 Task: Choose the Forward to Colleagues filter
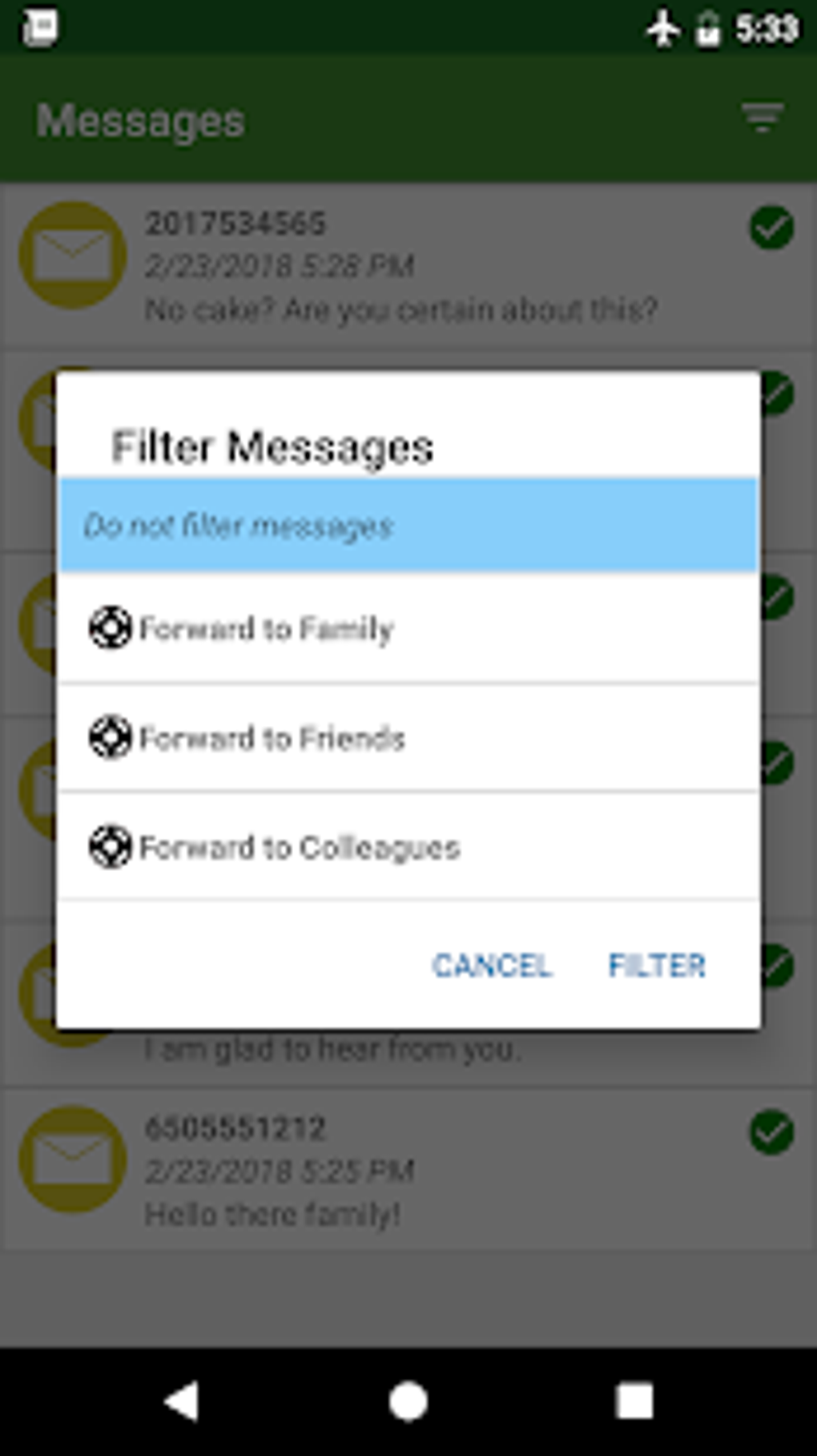coord(408,846)
